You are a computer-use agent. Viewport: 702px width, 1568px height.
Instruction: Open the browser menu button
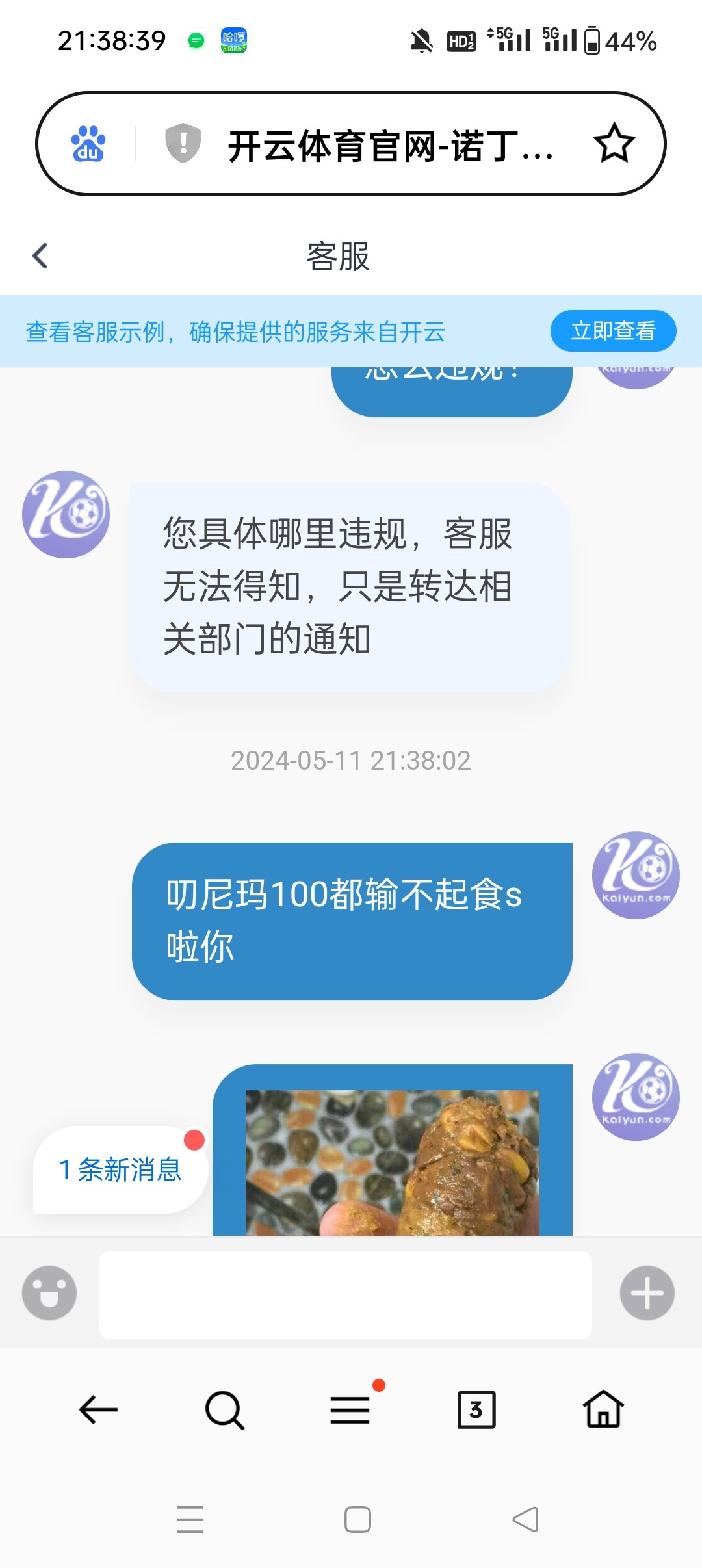coord(350,1410)
